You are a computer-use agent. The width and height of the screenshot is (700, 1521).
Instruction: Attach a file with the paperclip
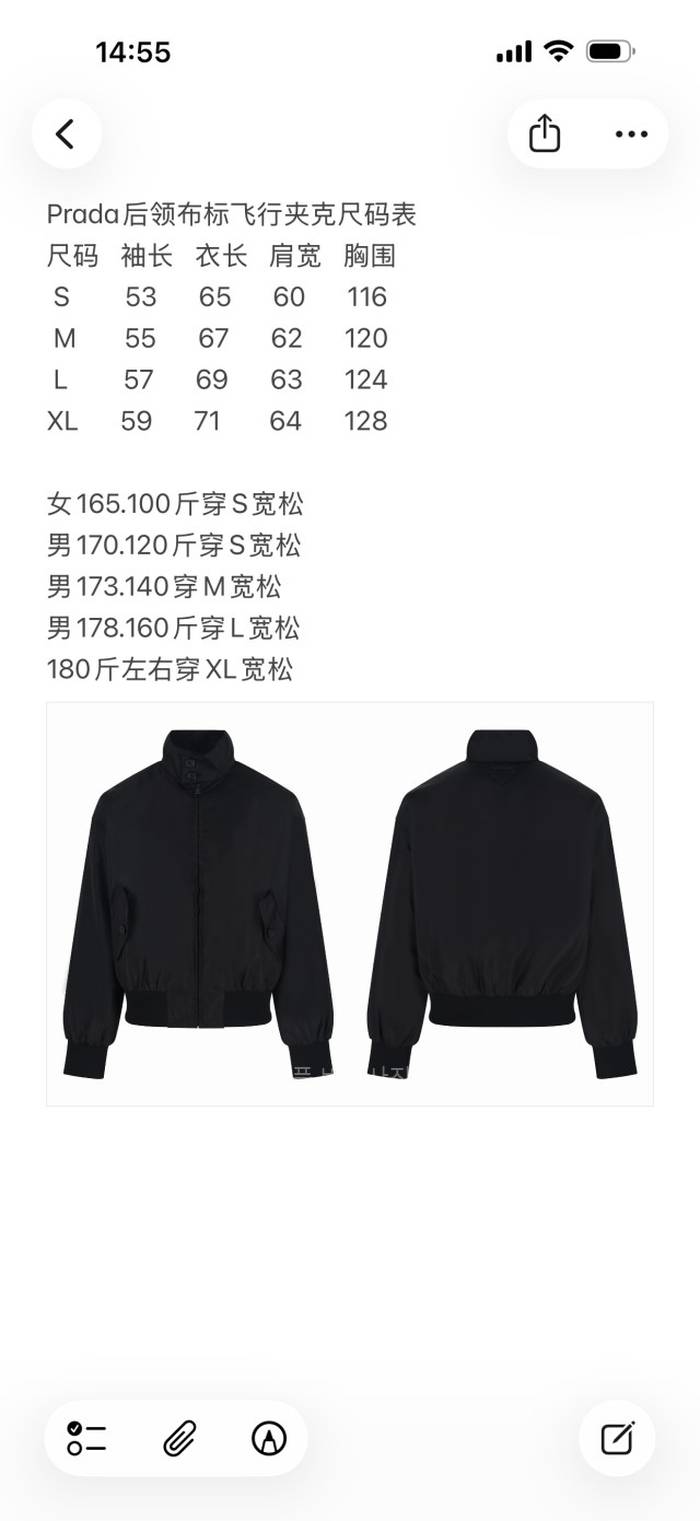click(x=178, y=1438)
